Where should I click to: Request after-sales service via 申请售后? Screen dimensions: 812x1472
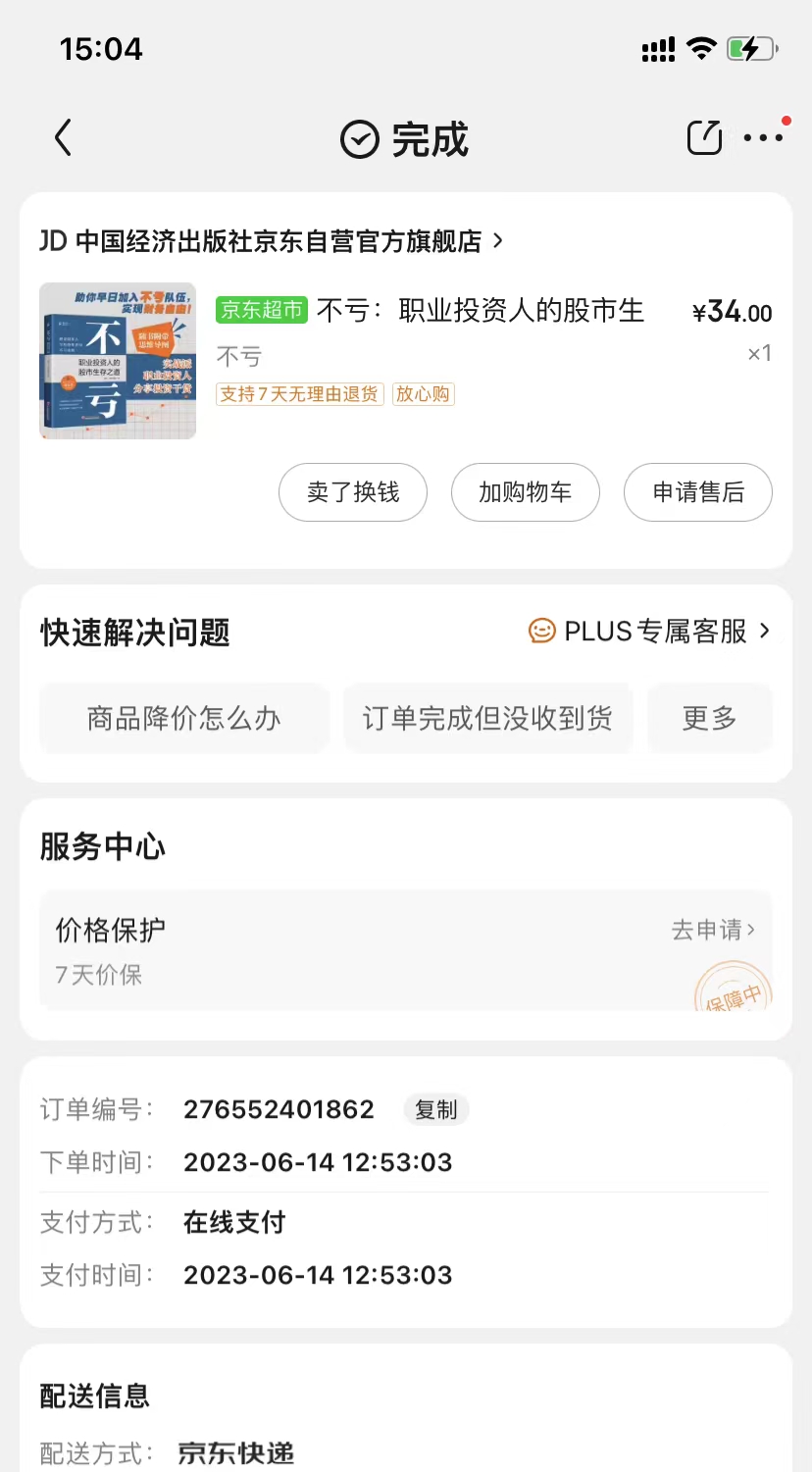point(697,492)
